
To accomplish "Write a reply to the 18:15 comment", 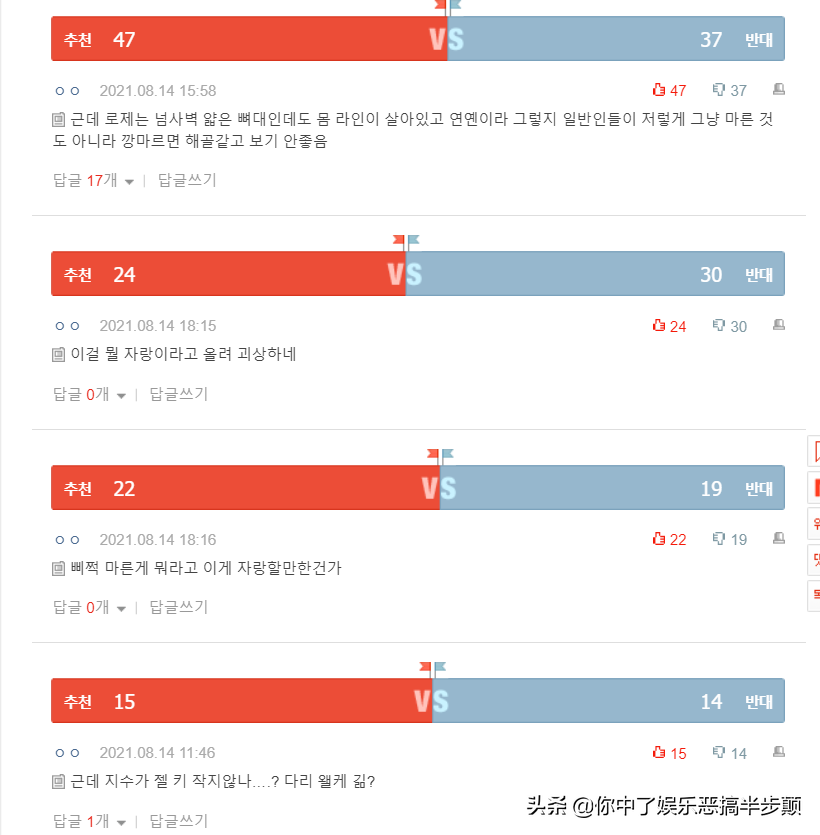I will point(179,394).
